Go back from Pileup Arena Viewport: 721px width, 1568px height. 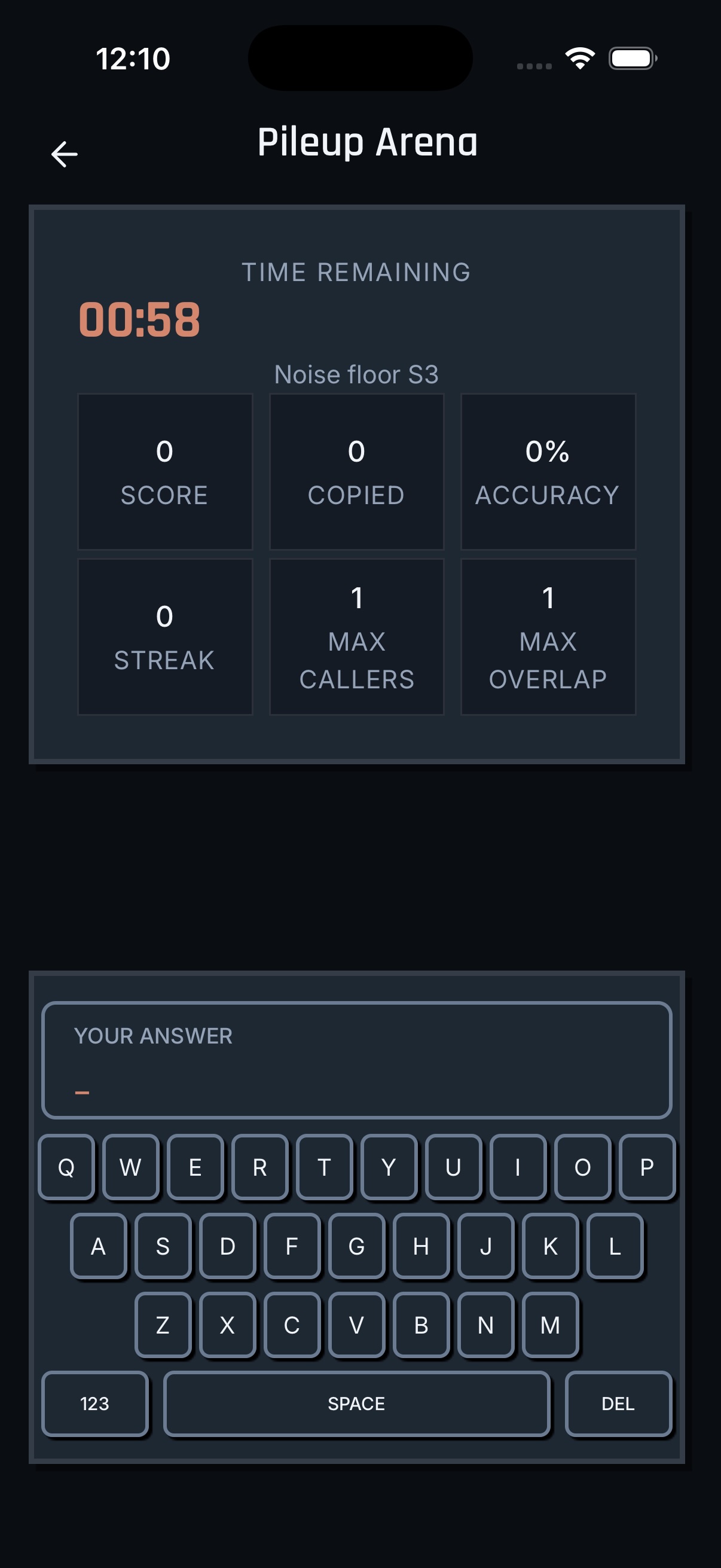coord(64,154)
